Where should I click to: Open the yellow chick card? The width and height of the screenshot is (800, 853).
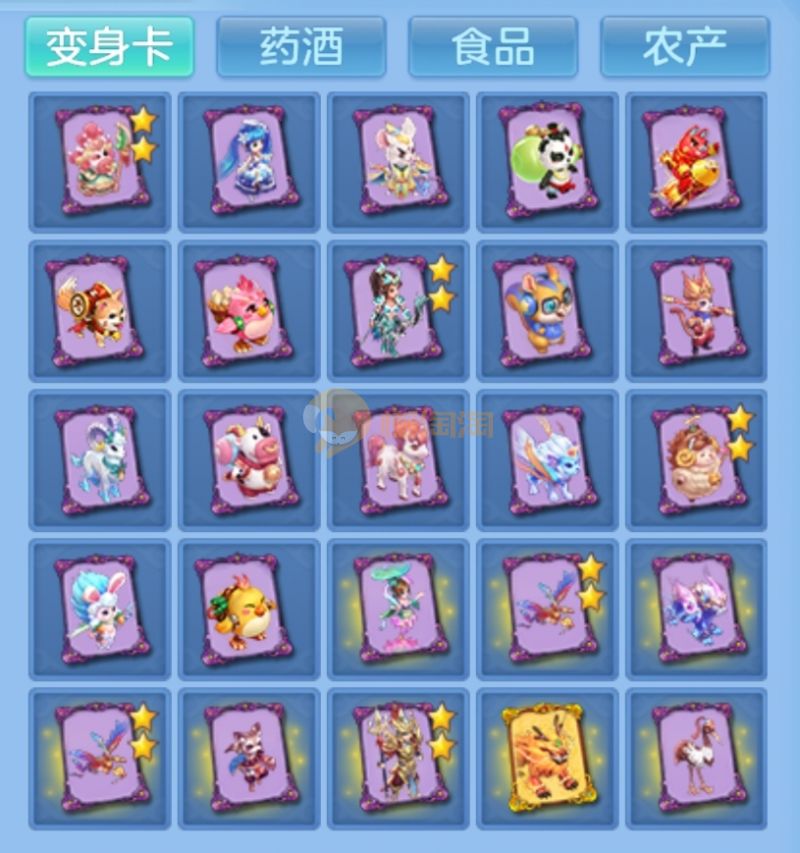tap(248, 608)
